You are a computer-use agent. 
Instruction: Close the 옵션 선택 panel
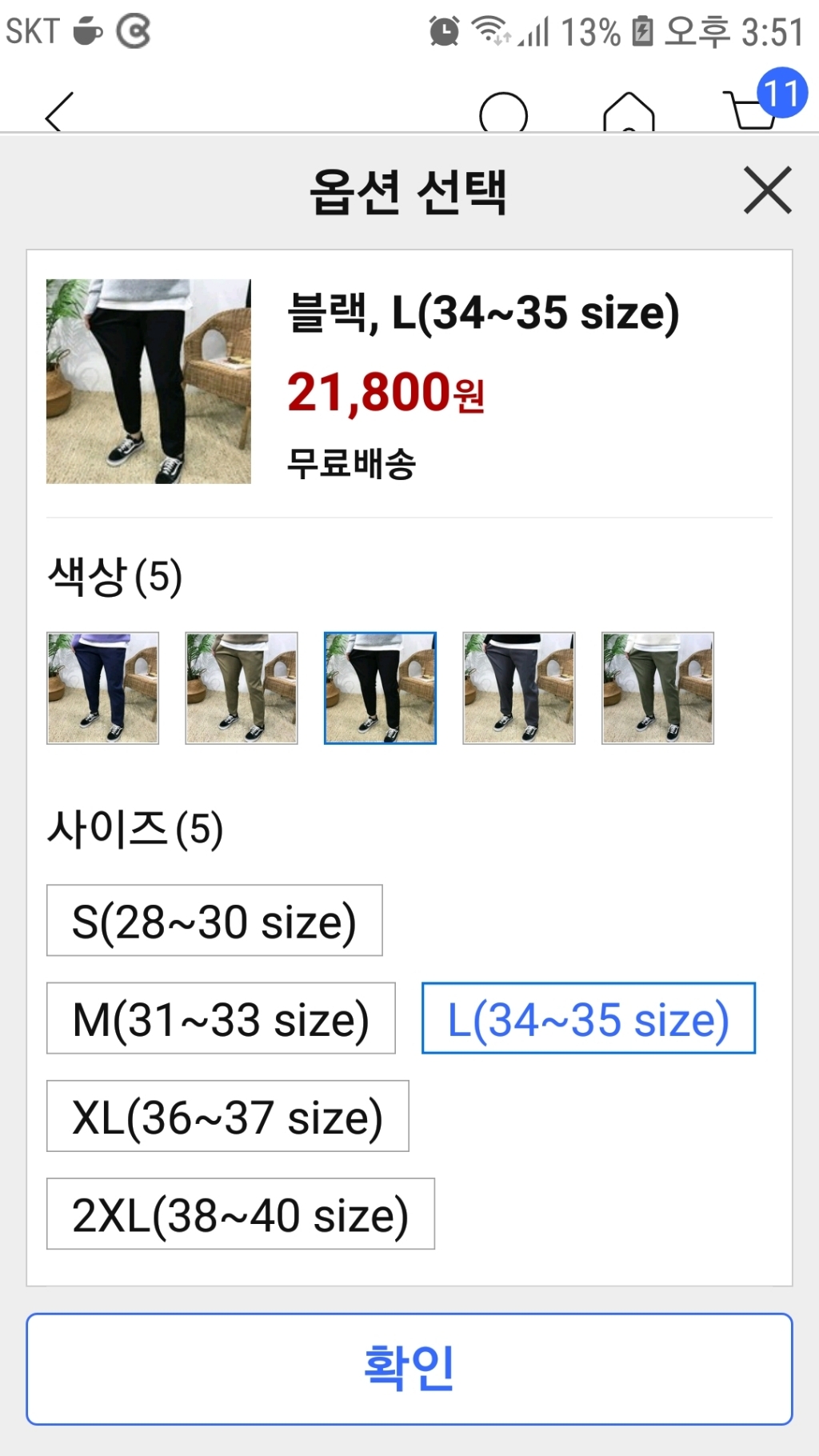click(767, 190)
